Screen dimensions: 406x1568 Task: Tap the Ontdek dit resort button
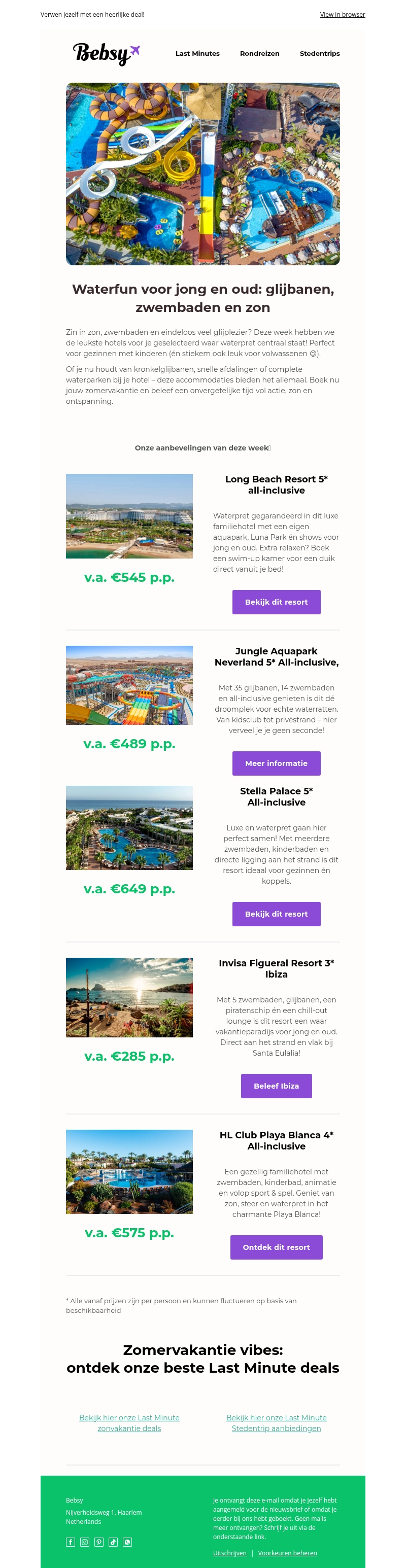277,1247
